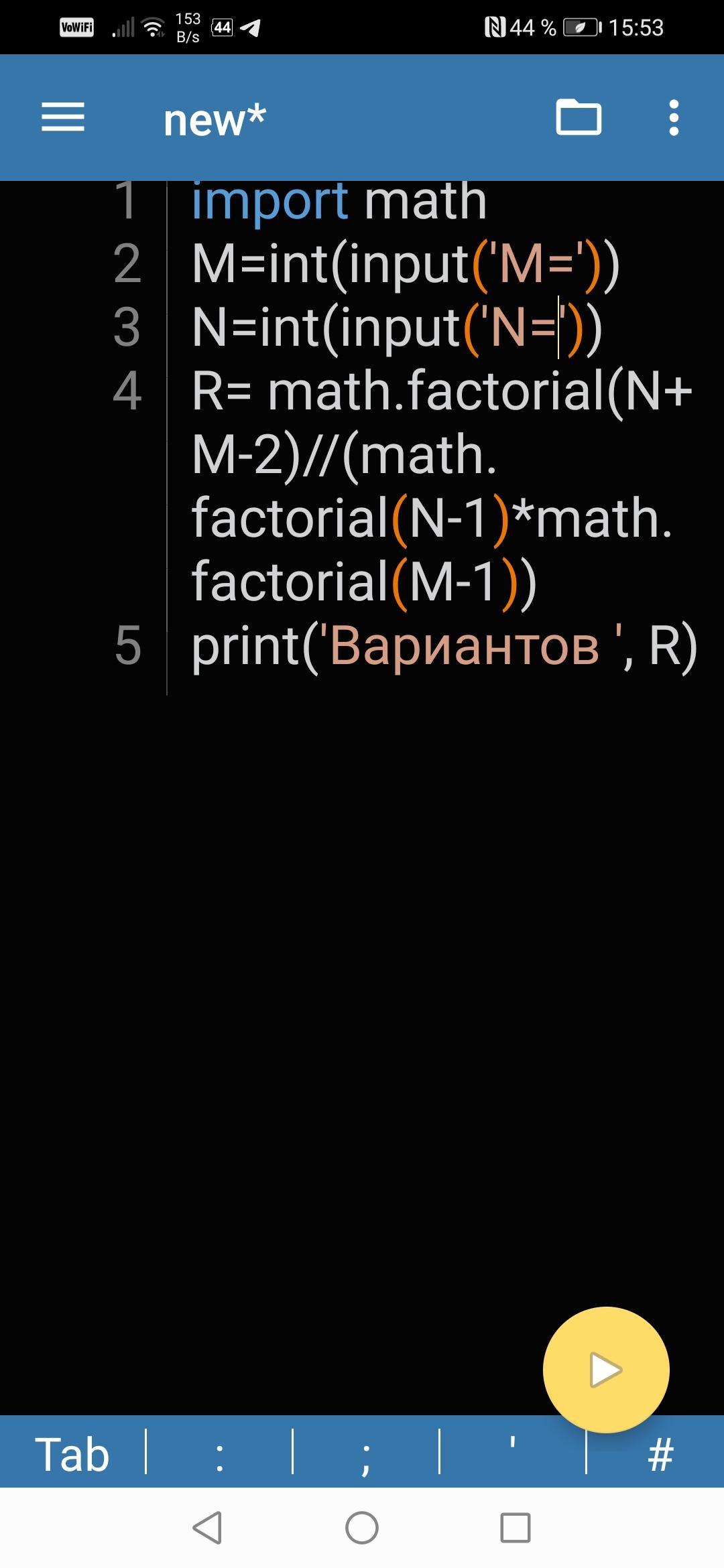Image resolution: width=724 pixels, height=1568 pixels.
Task: Insert a hash symbol from the shortcut bar
Action: coord(660,1454)
